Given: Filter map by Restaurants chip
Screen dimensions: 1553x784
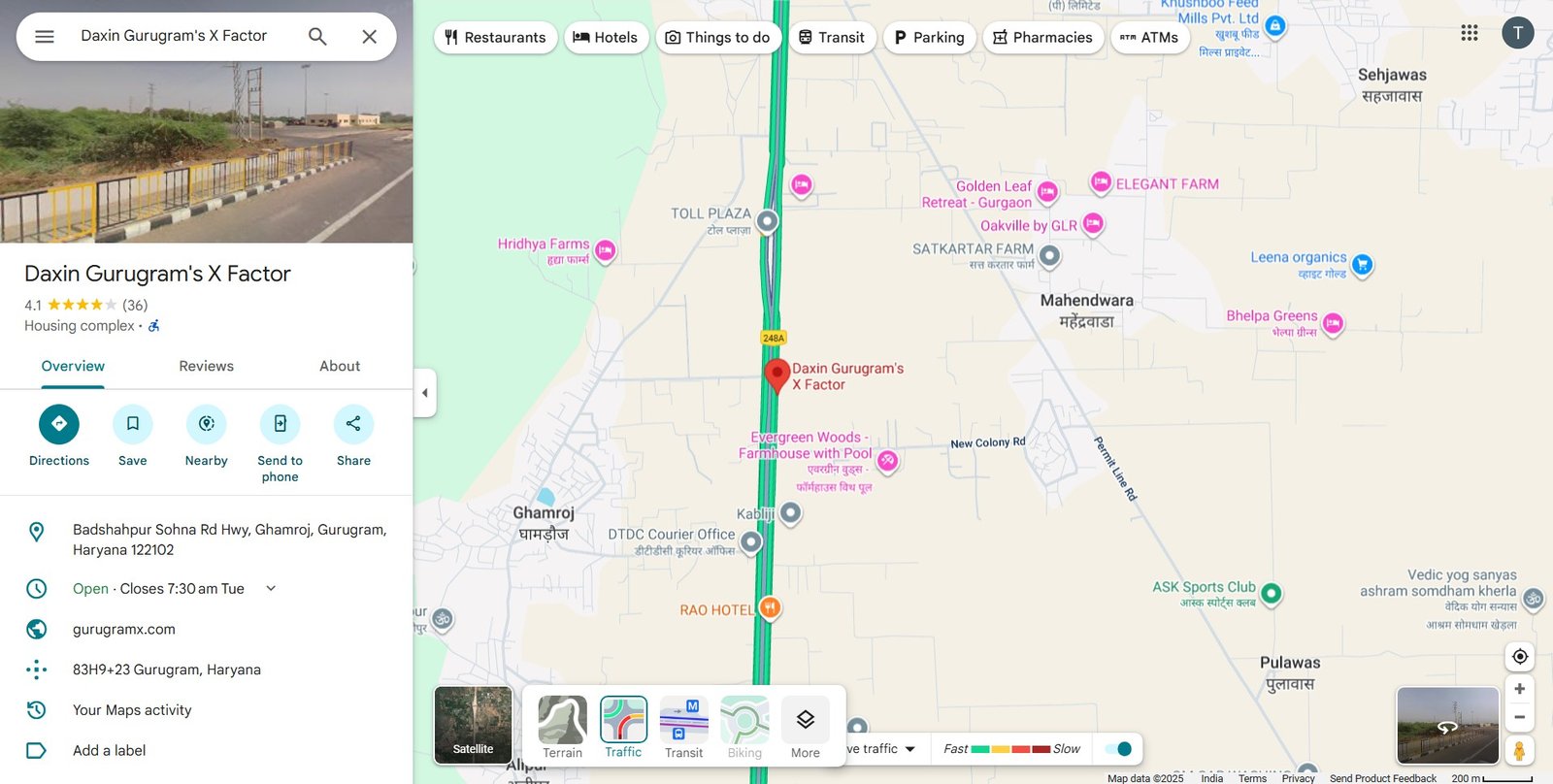Looking at the screenshot, I should (x=495, y=38).
